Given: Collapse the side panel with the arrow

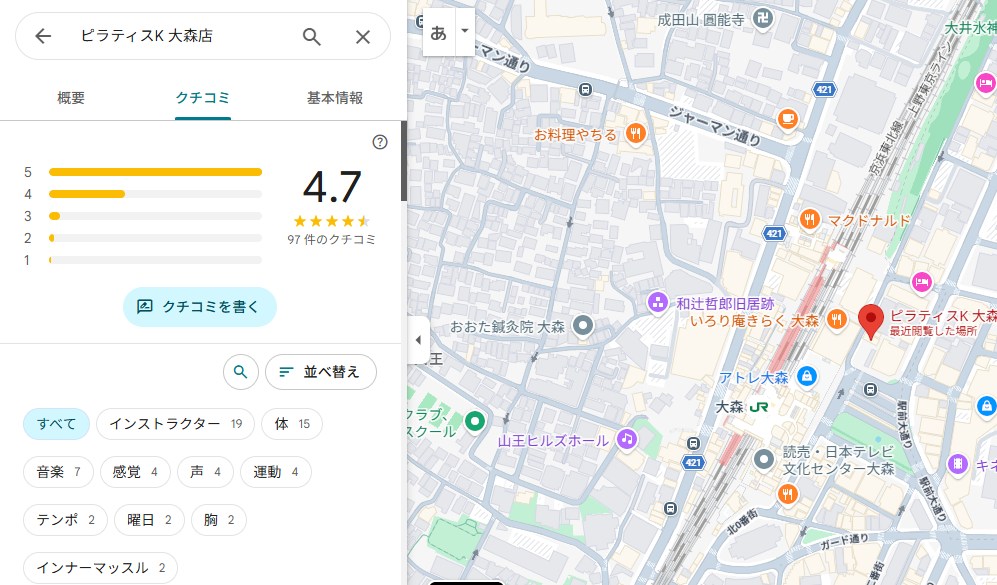Looking at the screenshot, I should pos(418,340).
